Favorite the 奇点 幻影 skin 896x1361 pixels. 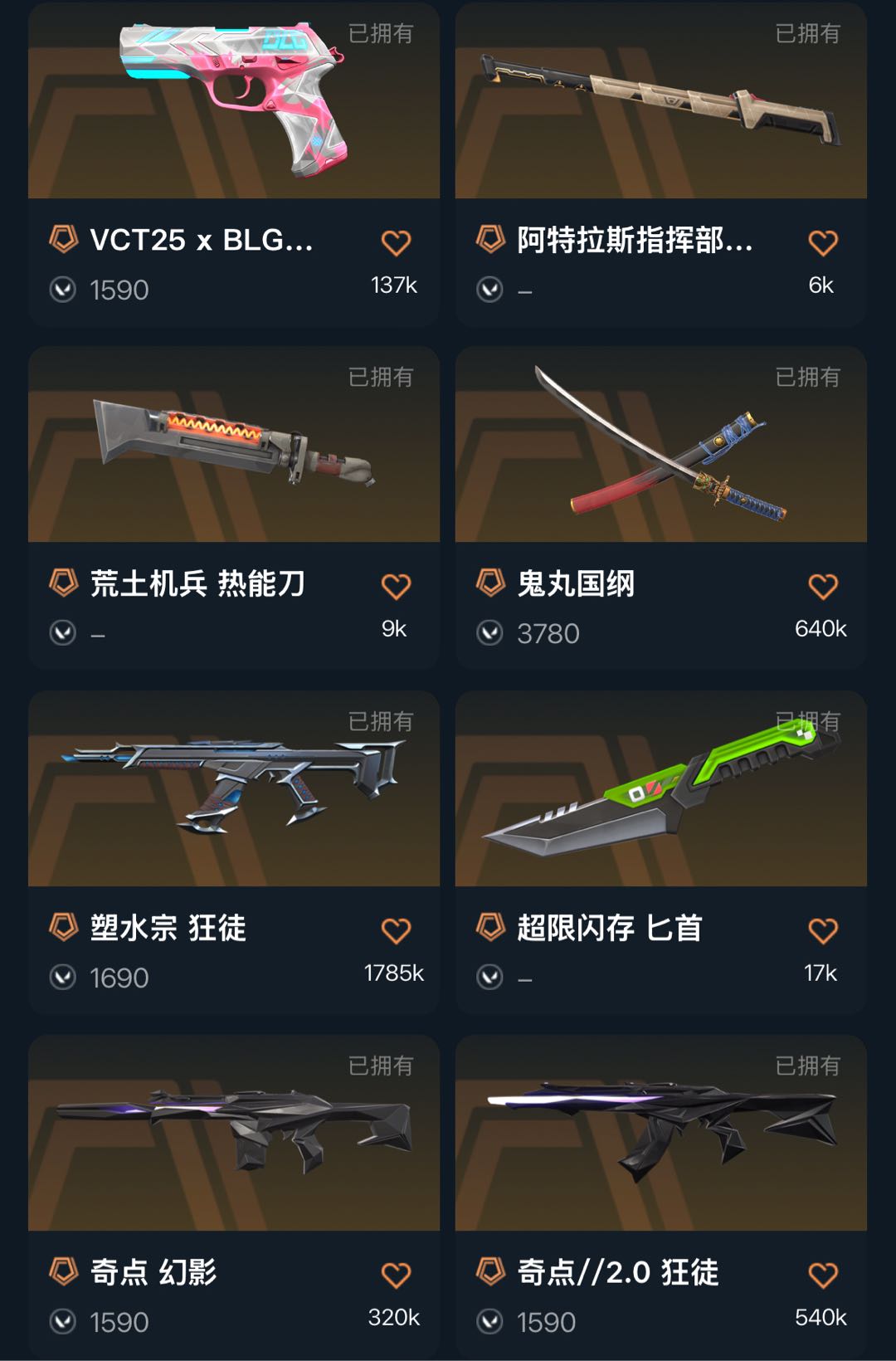click(396, 1275)
